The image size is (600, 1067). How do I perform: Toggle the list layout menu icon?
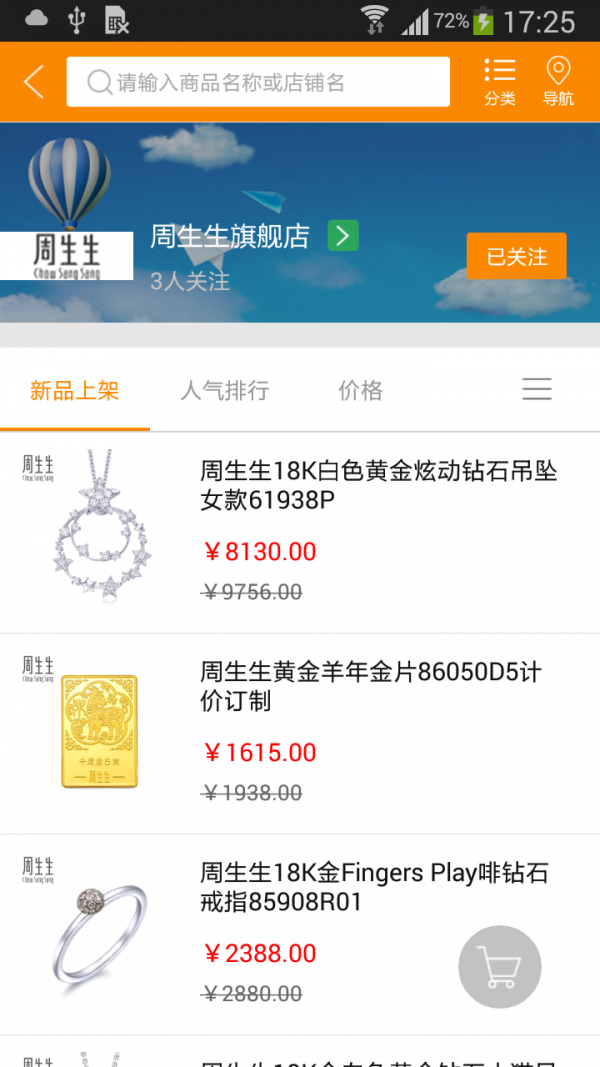pos(537,389)
